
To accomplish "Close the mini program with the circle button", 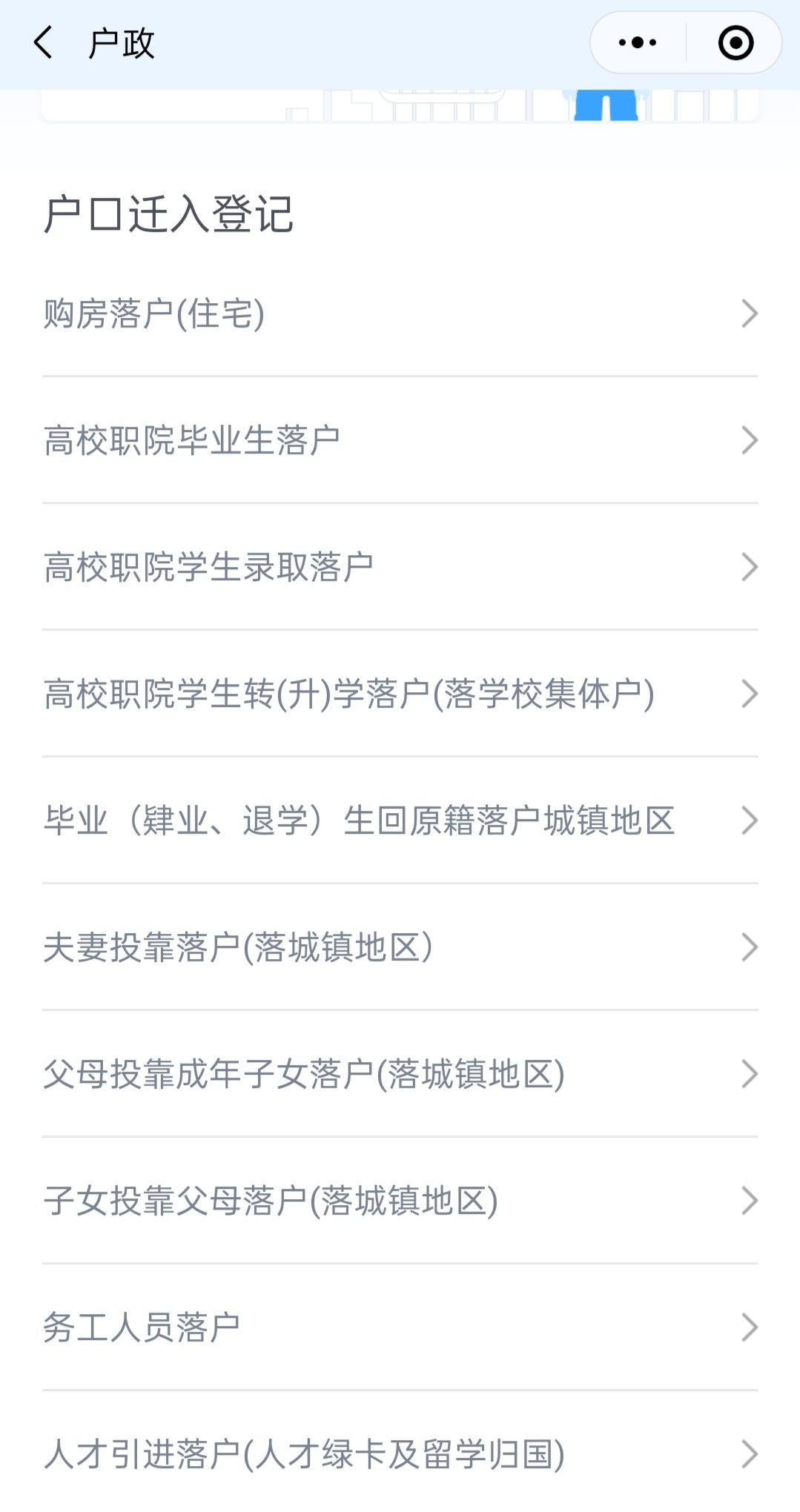I will 735,42.
